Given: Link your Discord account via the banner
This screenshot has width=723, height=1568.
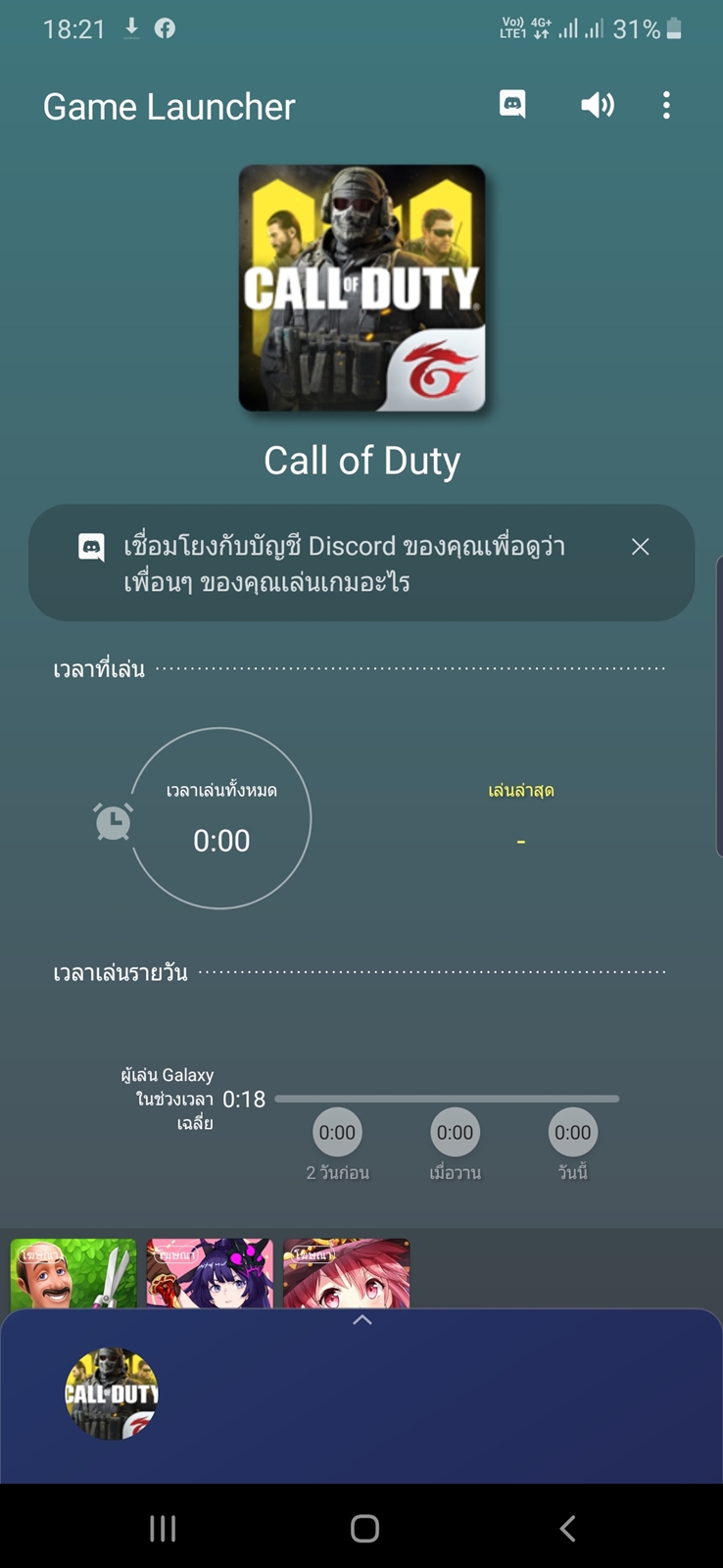Looking at the screenshot, I should (343, 563).
